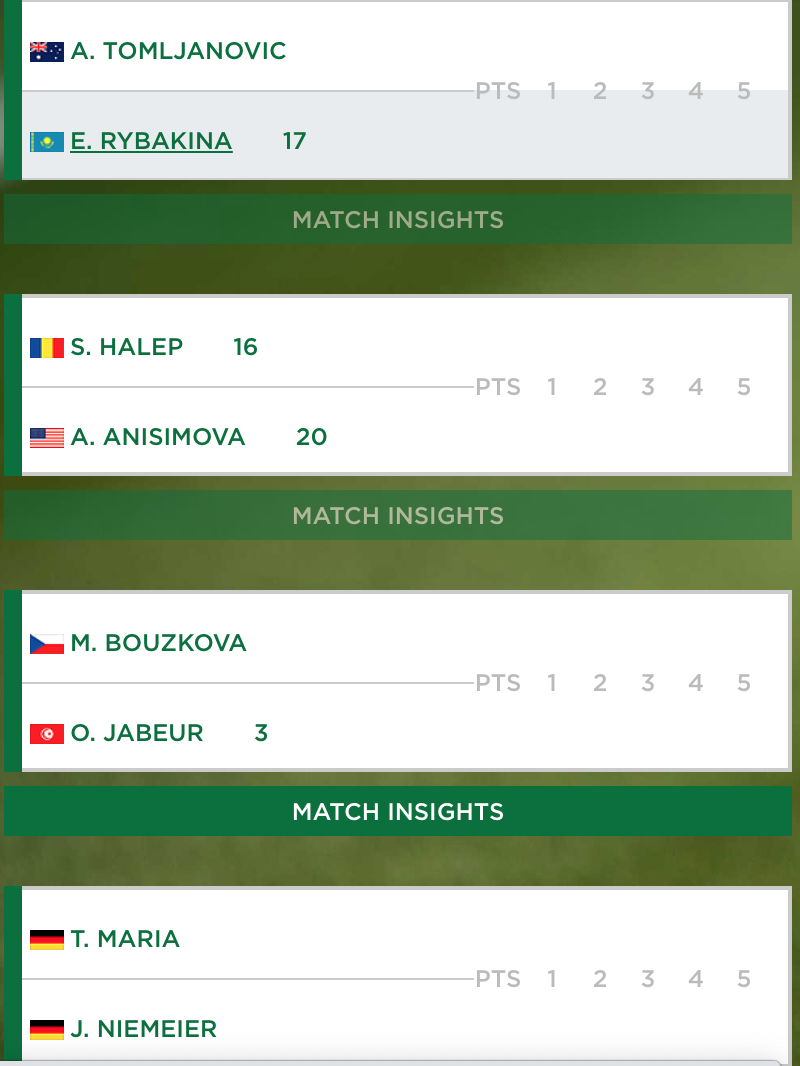
Task: View Match Insights for Tomljanovic vs Rybakina
Action: [398, 220]
